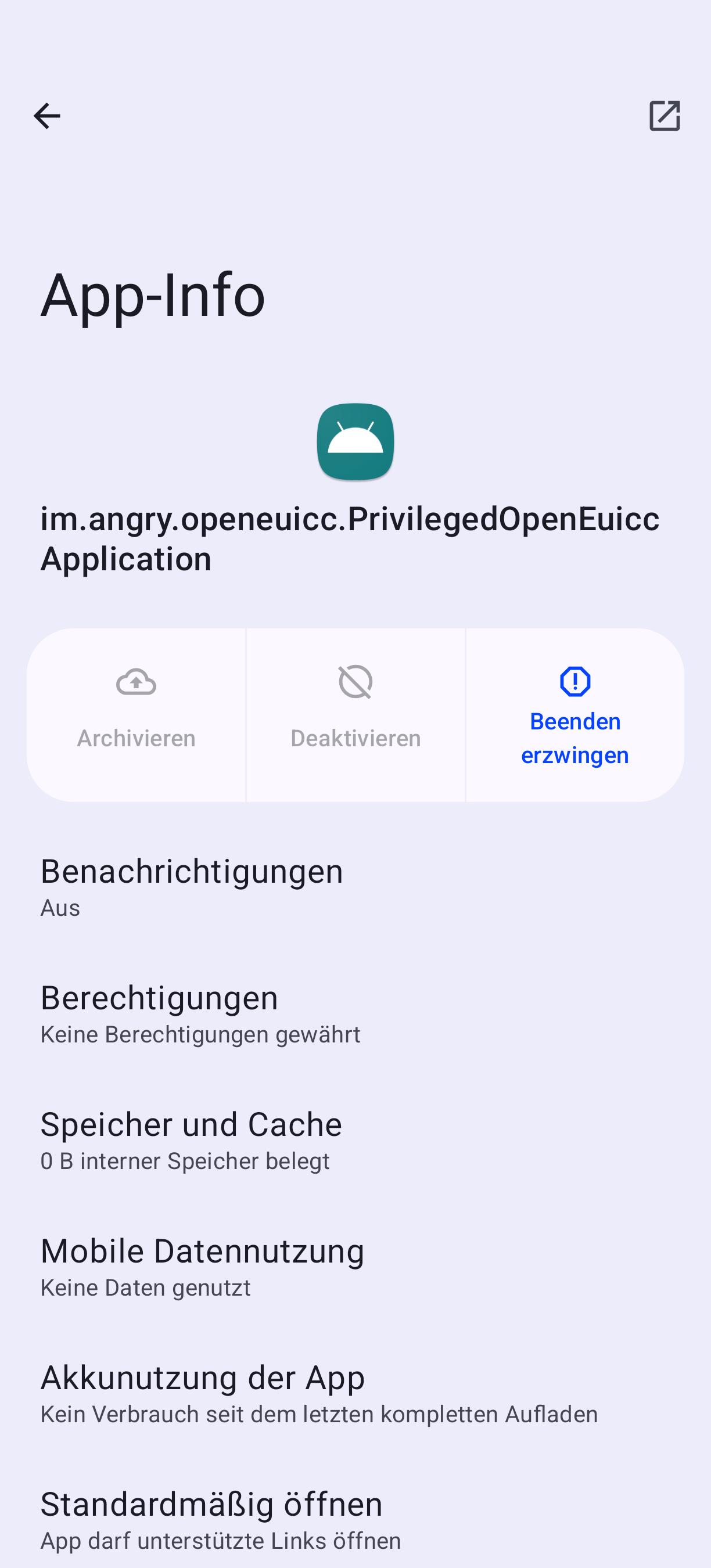Image resolution: width=711 pixels, height=1568 pixels.
Task: Force stop with Beenden erzwingen
Action: tap(574, 715)
